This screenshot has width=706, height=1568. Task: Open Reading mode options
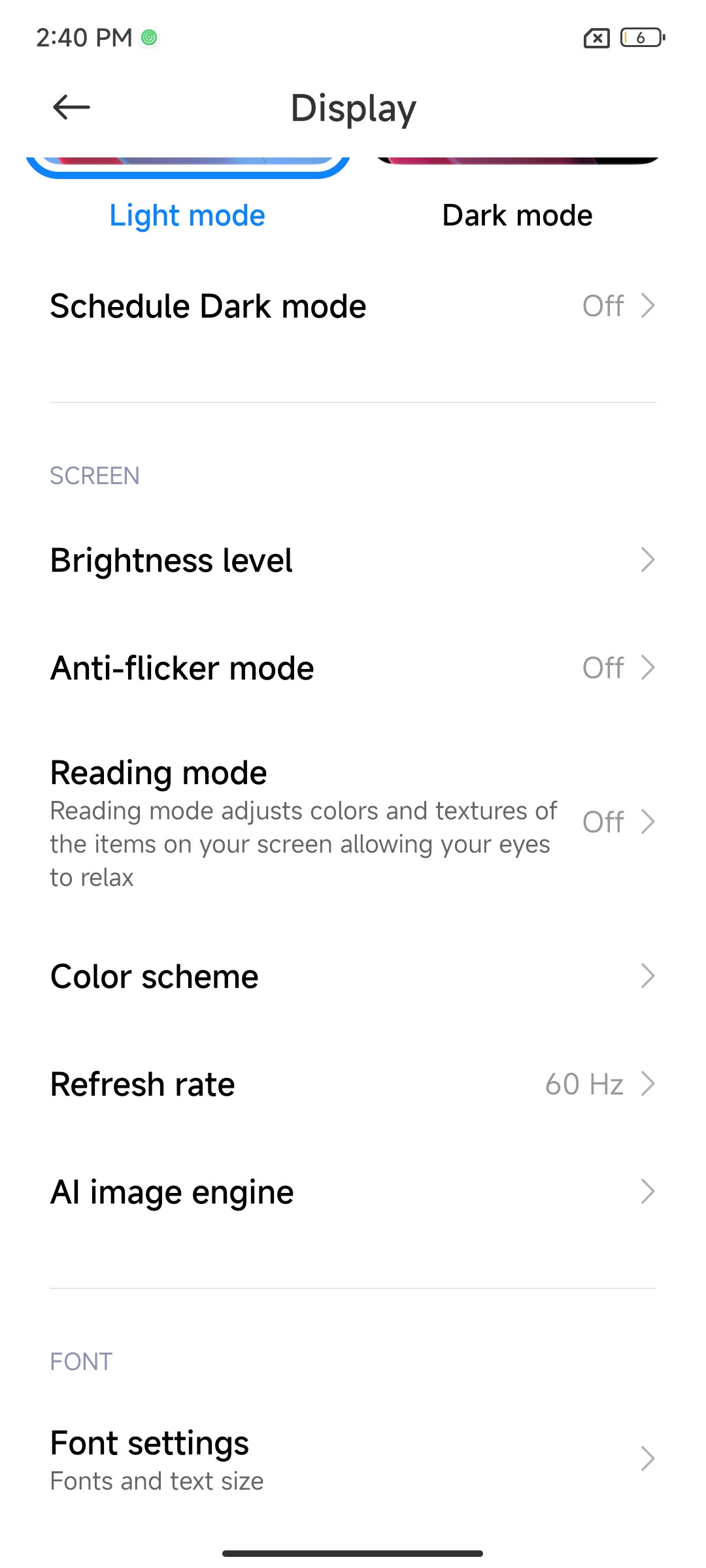353,822
